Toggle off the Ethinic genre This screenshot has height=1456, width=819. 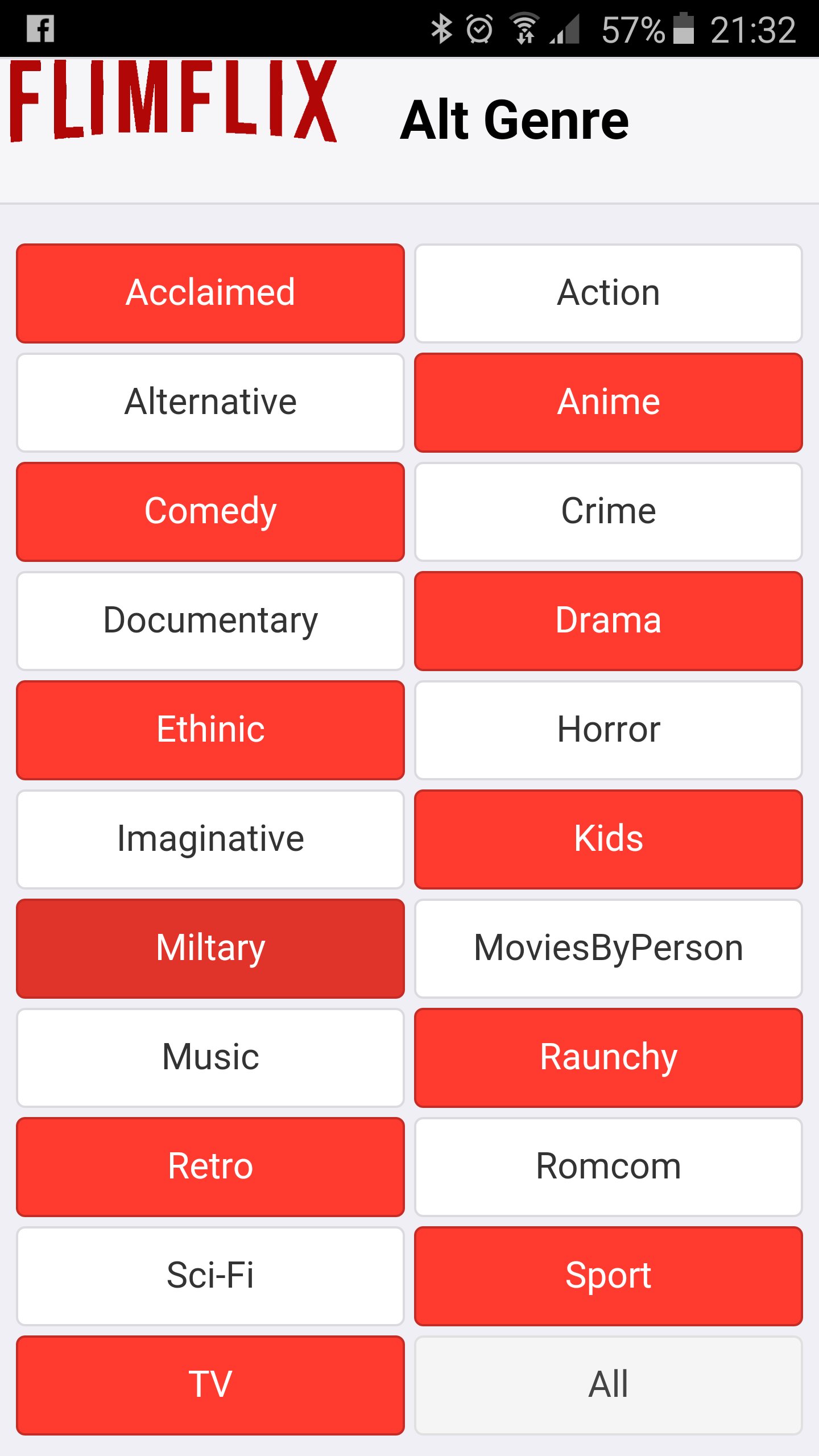pyautogui.click(x=210, y=729)
